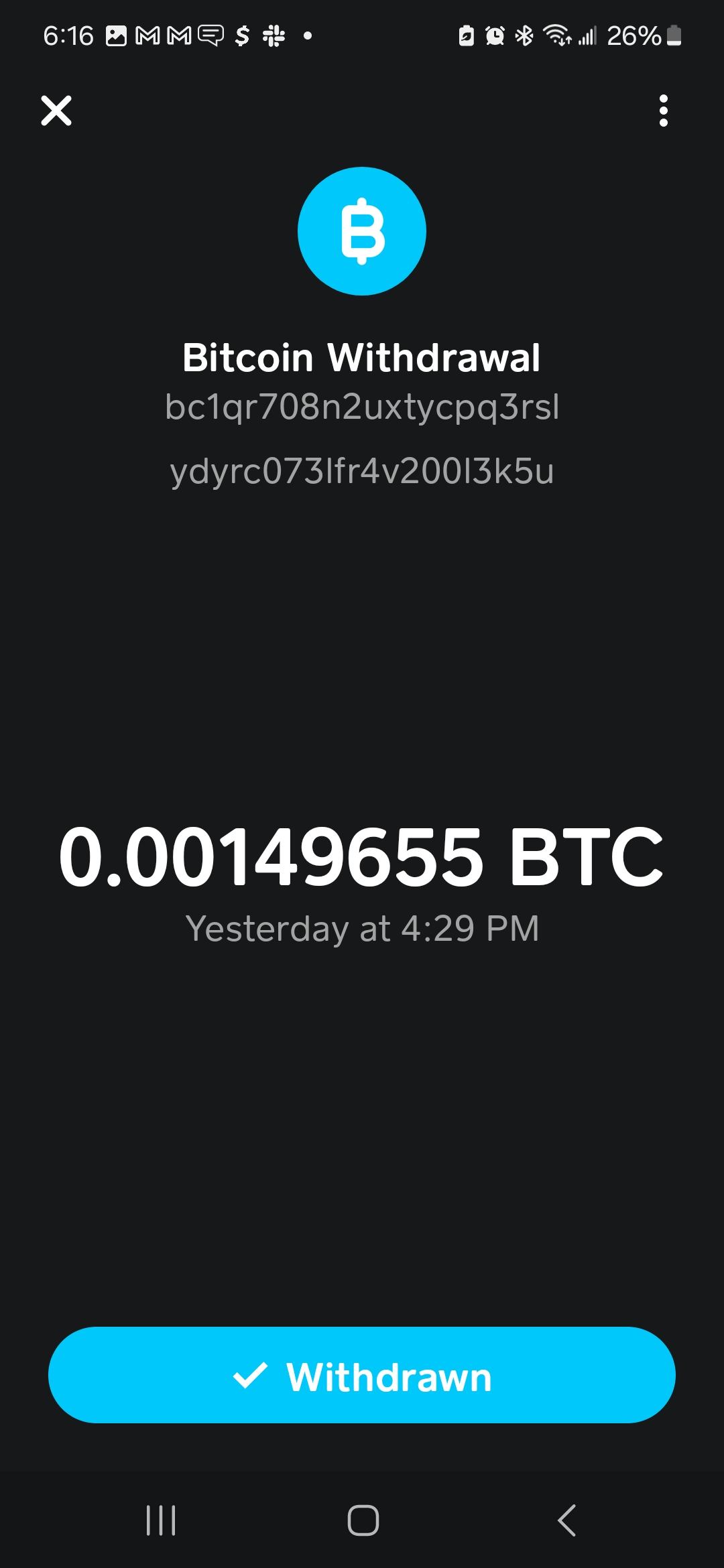
Task: Go back using system back button
Action: point(566,1520)
